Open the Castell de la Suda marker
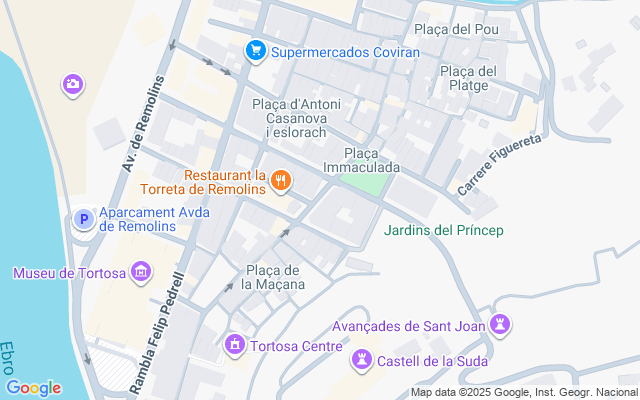640x400 pixels. coord(363,359)
